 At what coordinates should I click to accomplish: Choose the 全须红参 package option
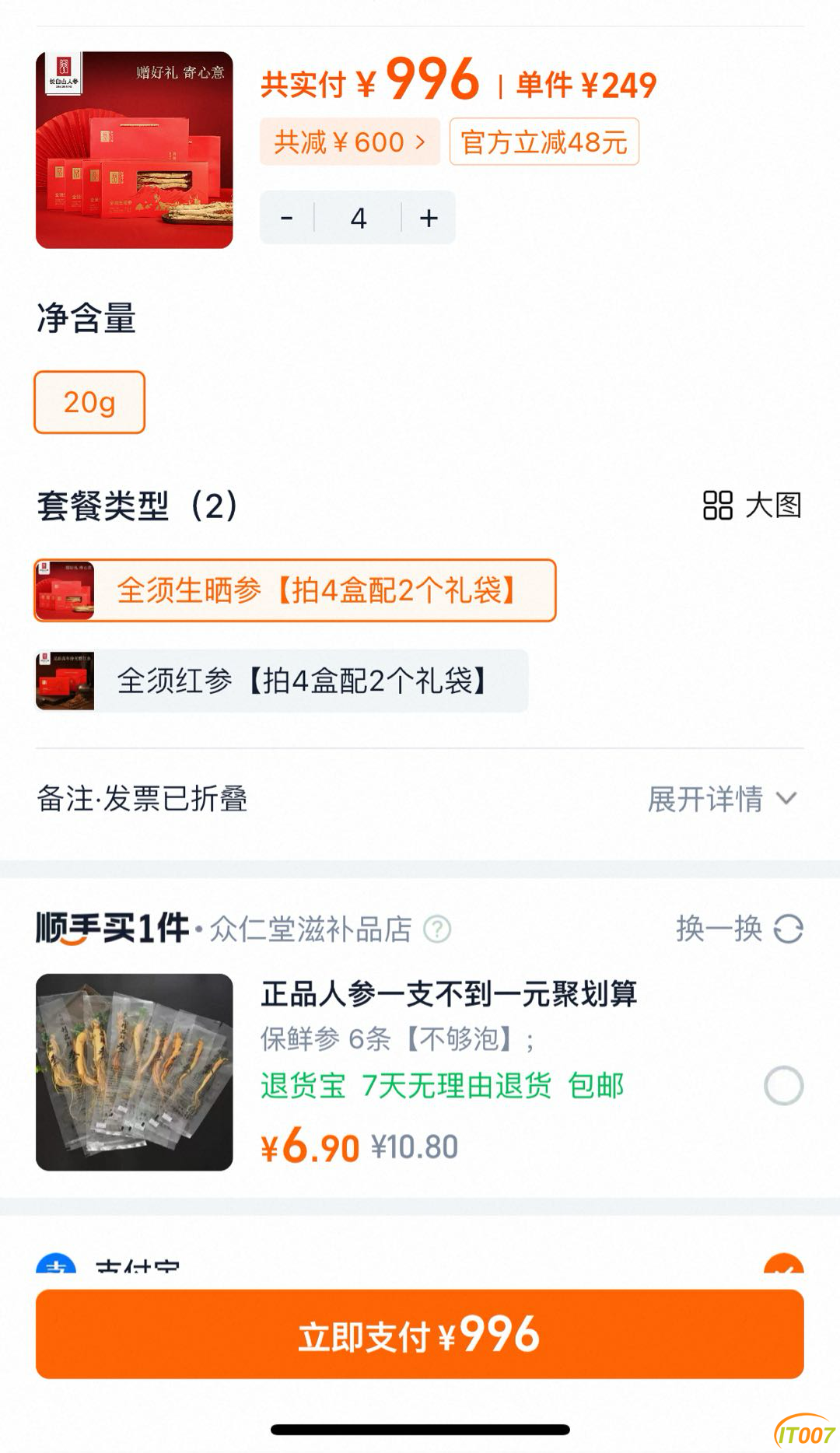tap(282, 681)
